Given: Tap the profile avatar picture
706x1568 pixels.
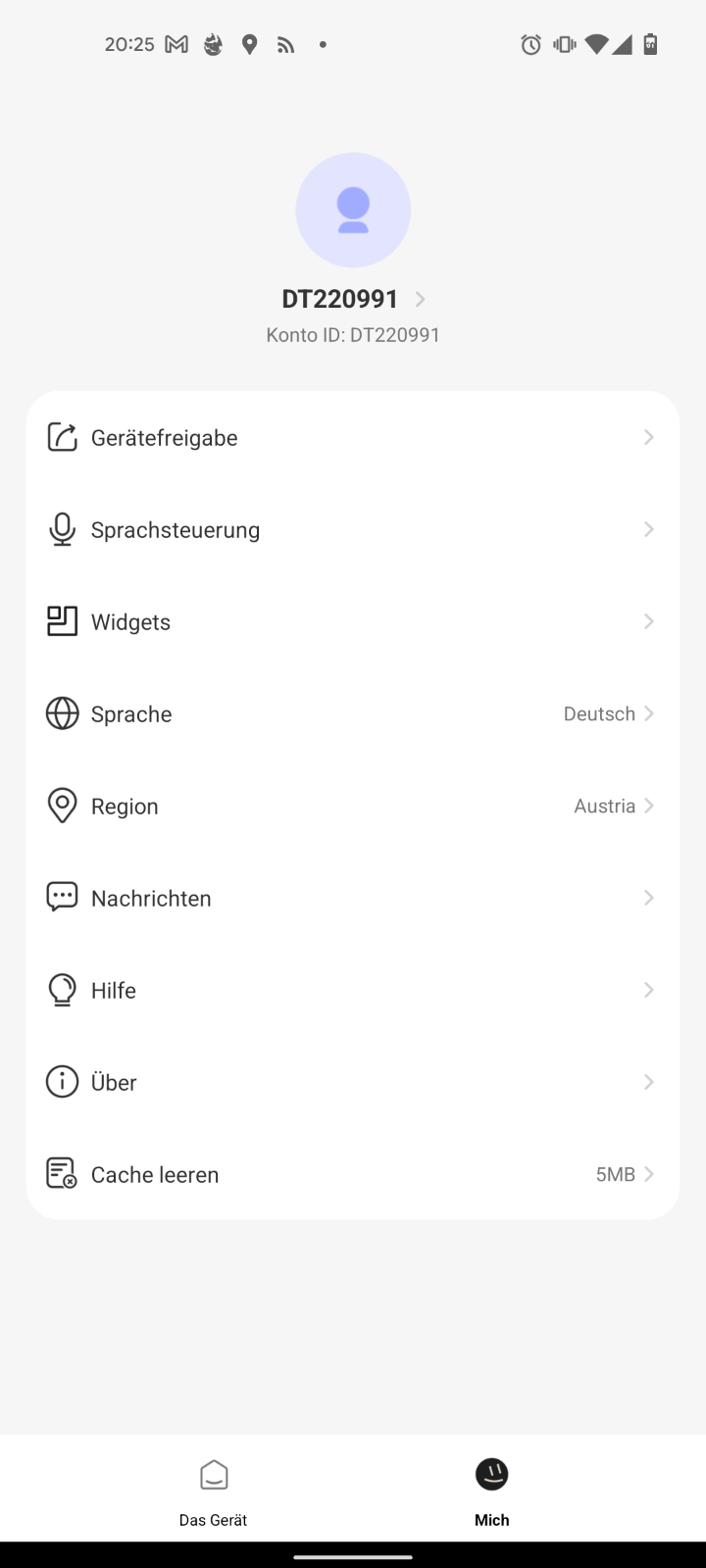Looking at the screenshot, I should tap(353, 210).
